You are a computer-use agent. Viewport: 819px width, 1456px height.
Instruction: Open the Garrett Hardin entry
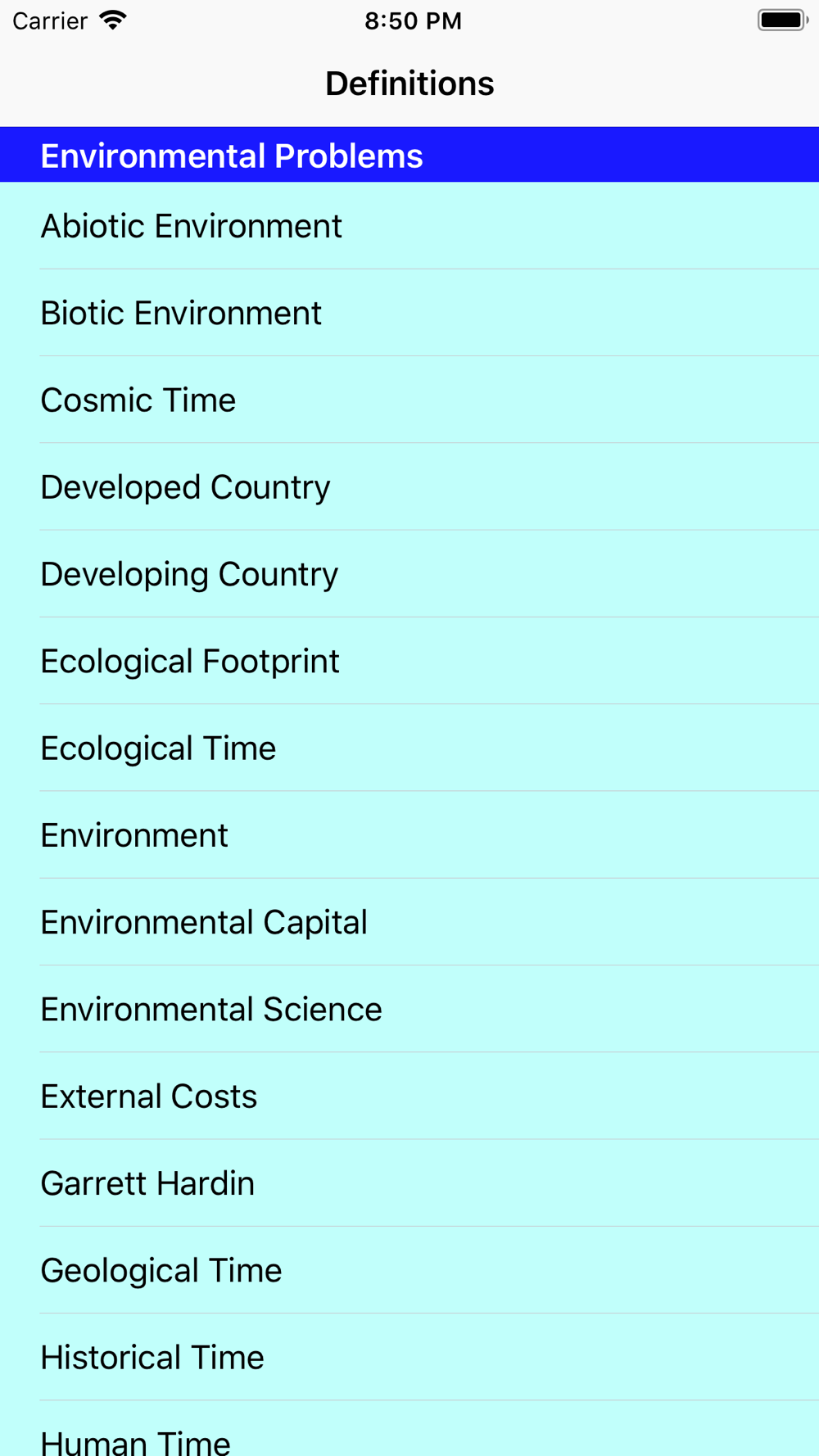(x=409, y=1183)
